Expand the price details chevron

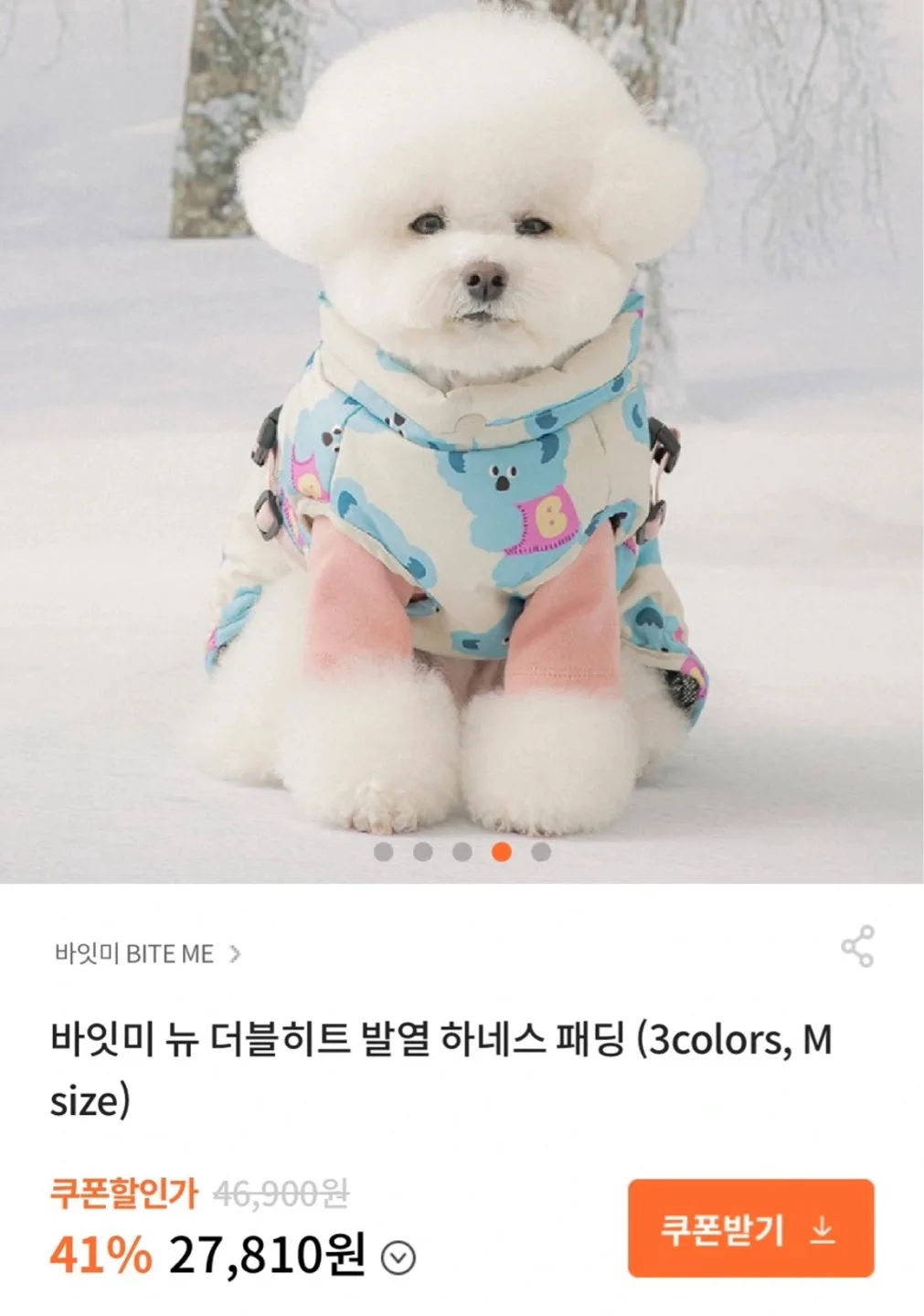(x=398, y=1258)
